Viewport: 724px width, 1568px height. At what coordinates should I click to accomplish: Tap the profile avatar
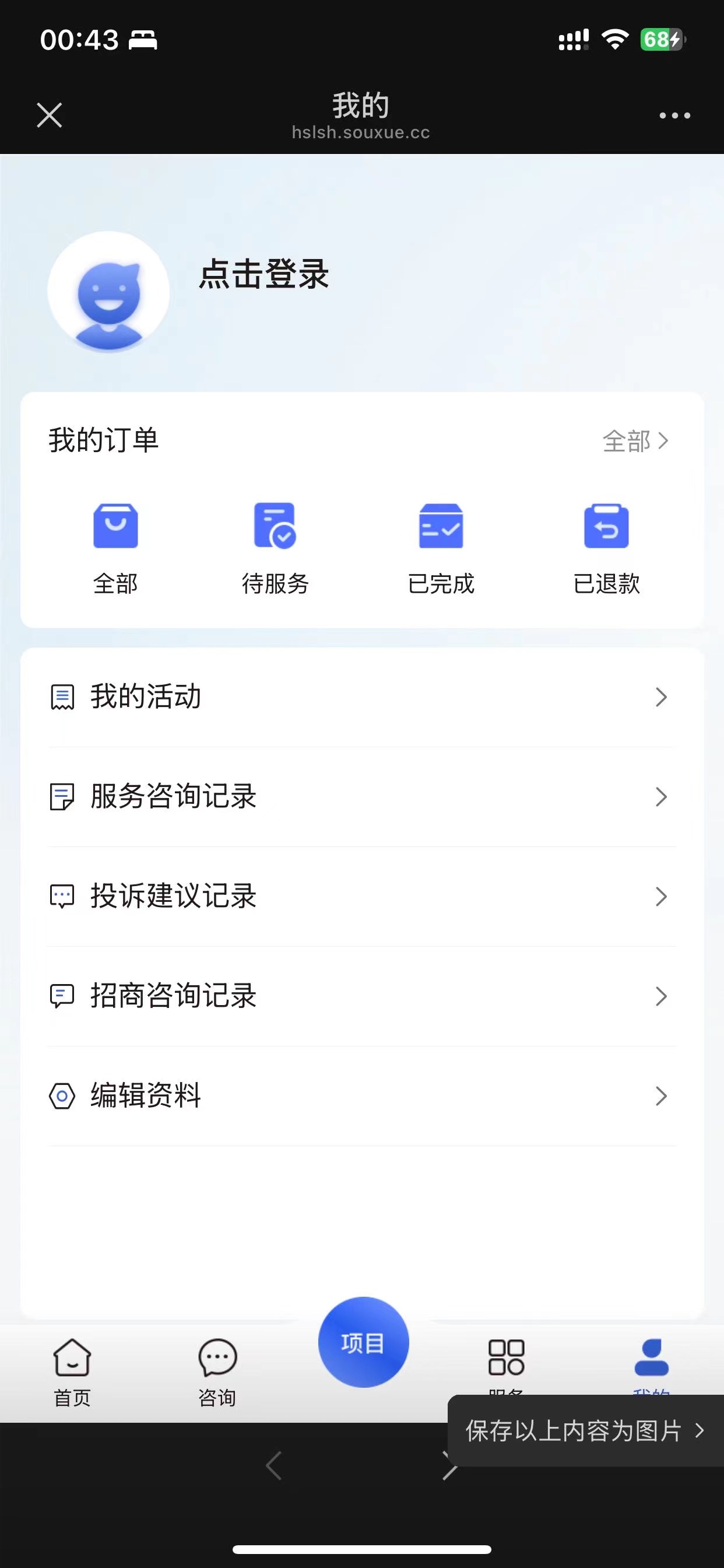109,292
